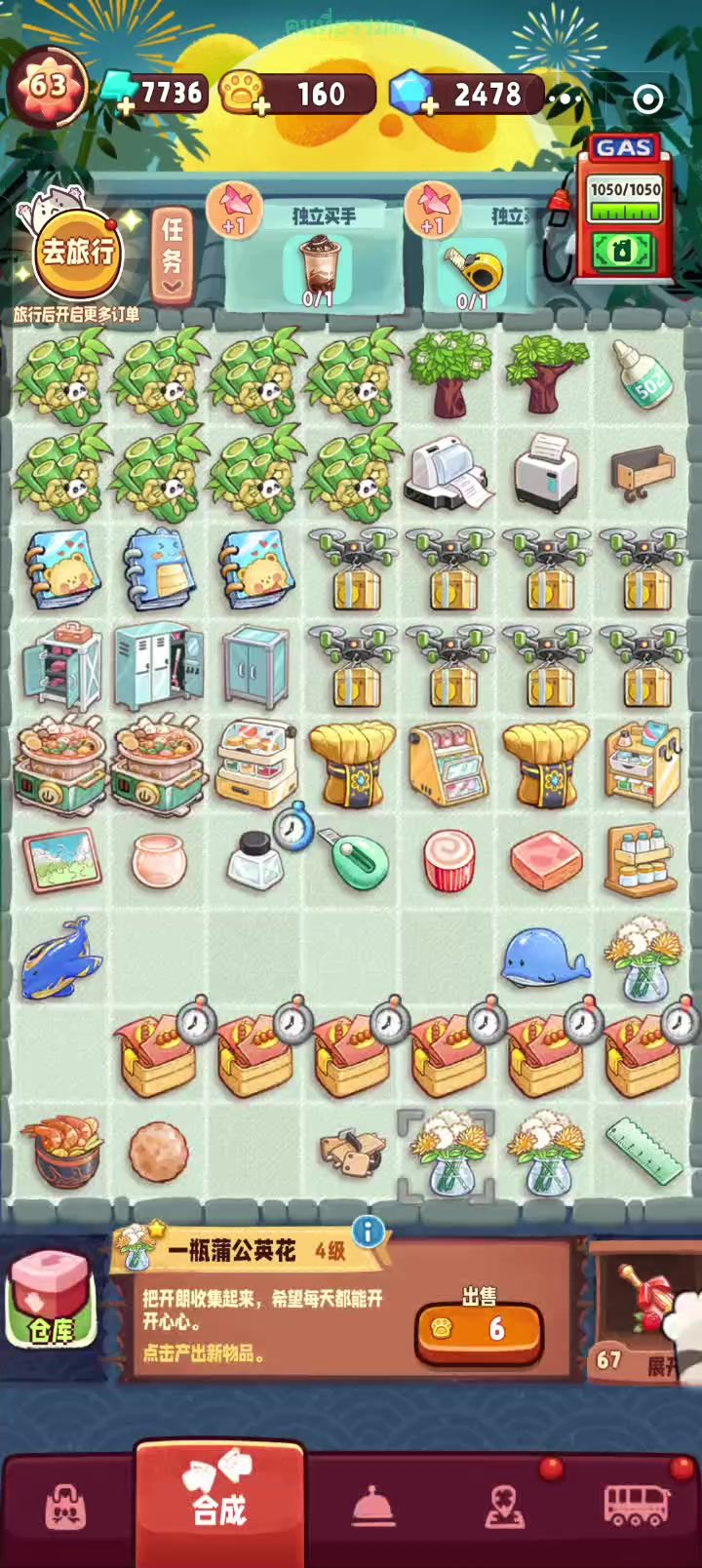Open the 仓库 warehouse

tap(51, 1300)
